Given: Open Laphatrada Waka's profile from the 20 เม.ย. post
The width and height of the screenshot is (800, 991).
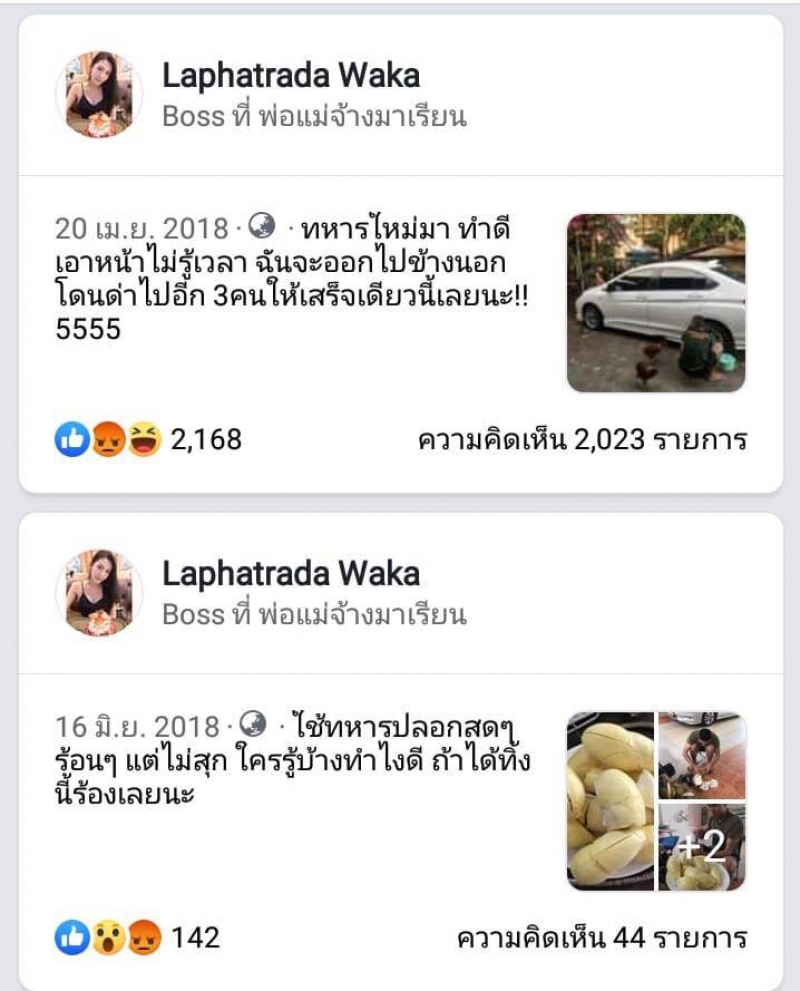Looking at the screenshot, I should 290,75.
